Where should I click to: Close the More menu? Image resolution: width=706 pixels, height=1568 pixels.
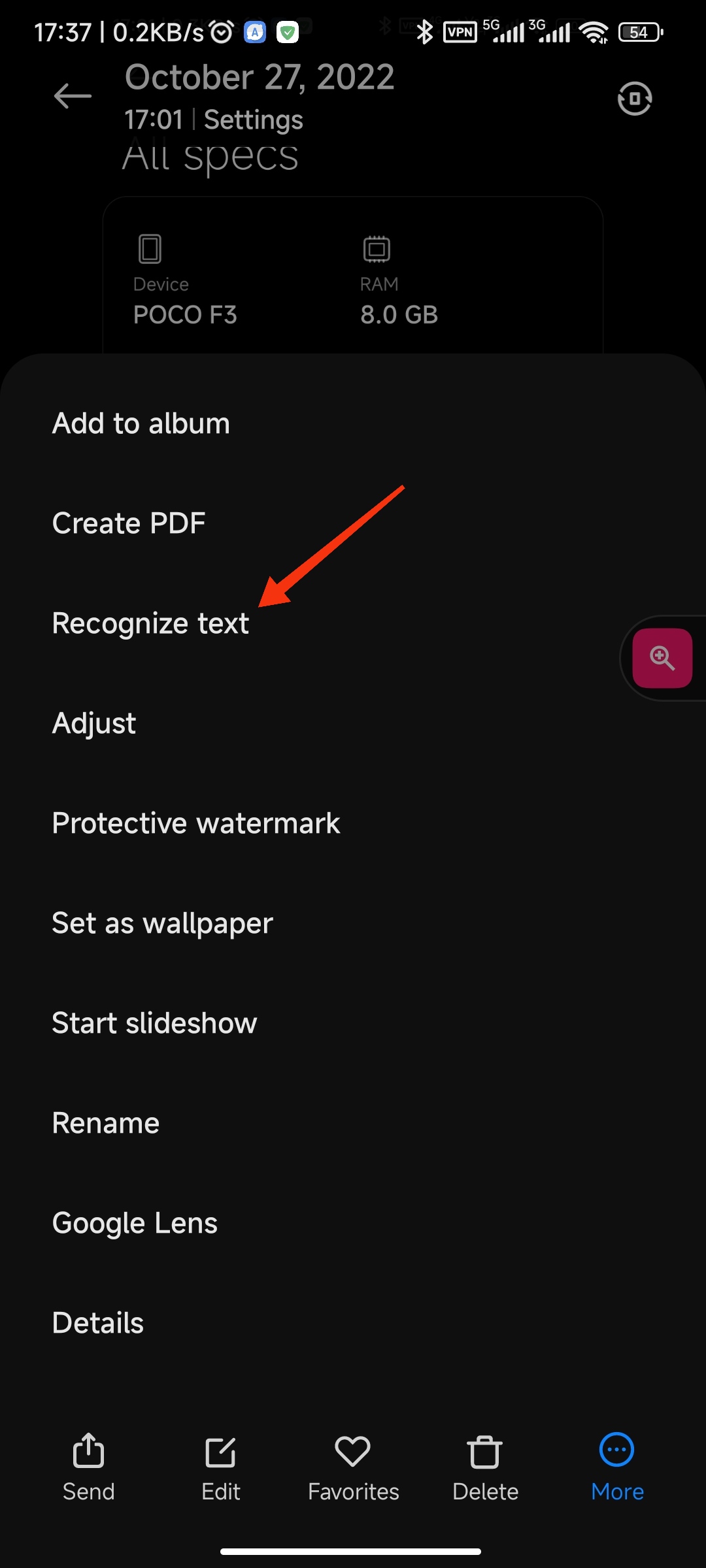tap(617, 1468)
